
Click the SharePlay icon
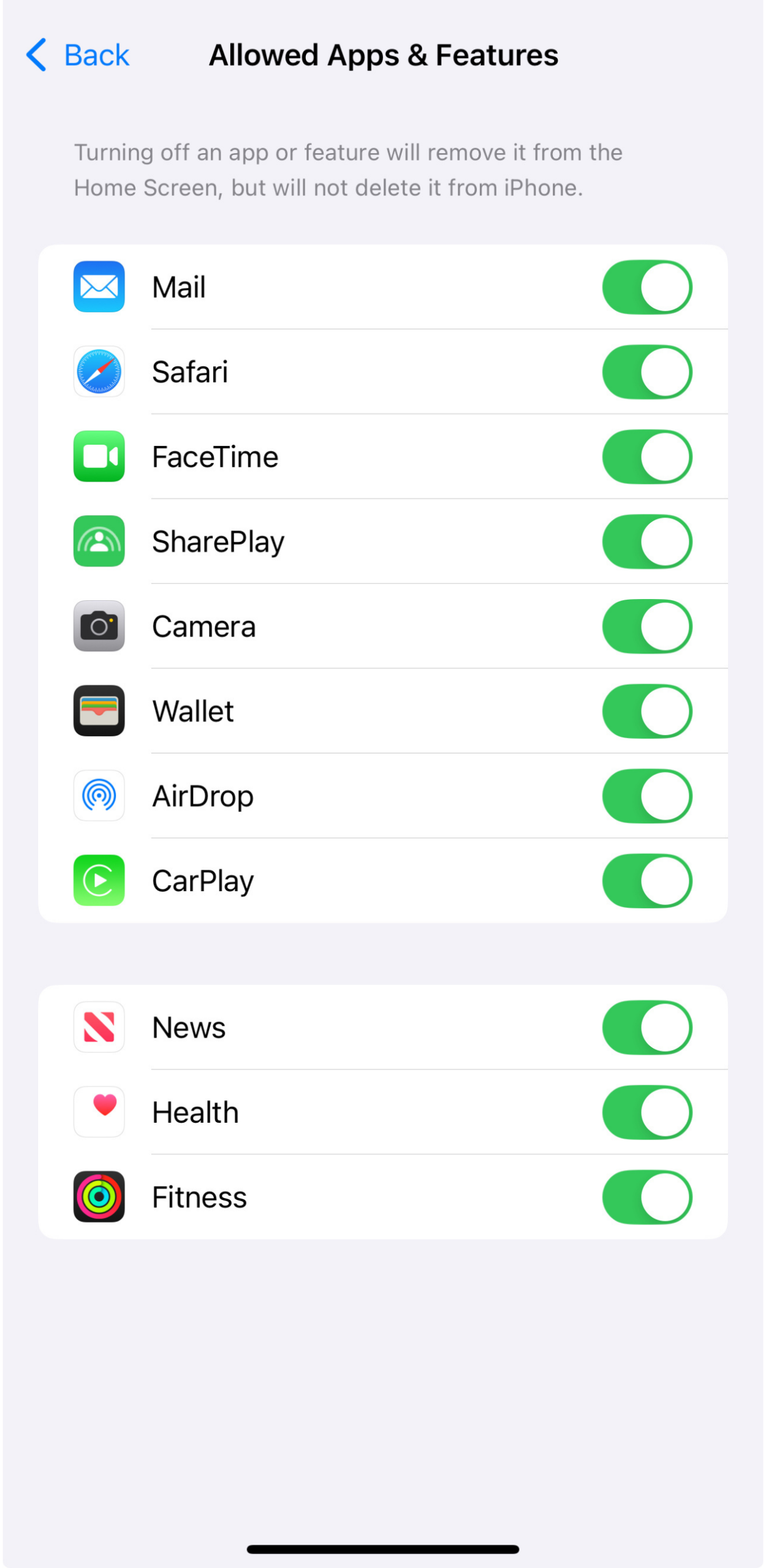point(99,541)
